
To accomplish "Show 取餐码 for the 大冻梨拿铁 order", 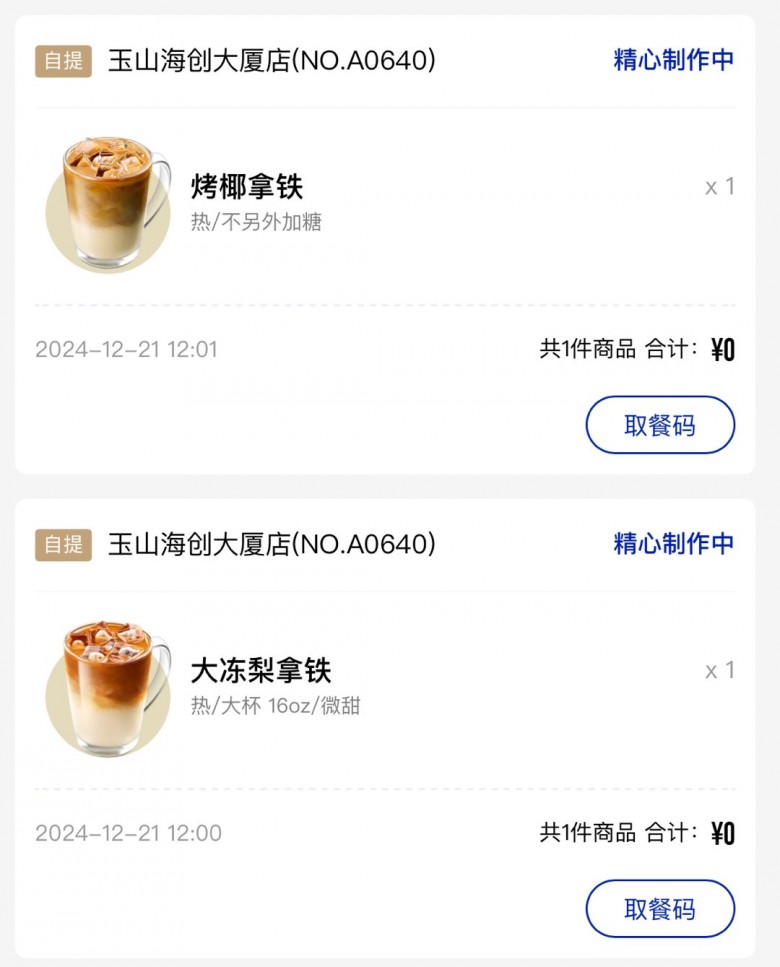I will click(x=660, y=909).
